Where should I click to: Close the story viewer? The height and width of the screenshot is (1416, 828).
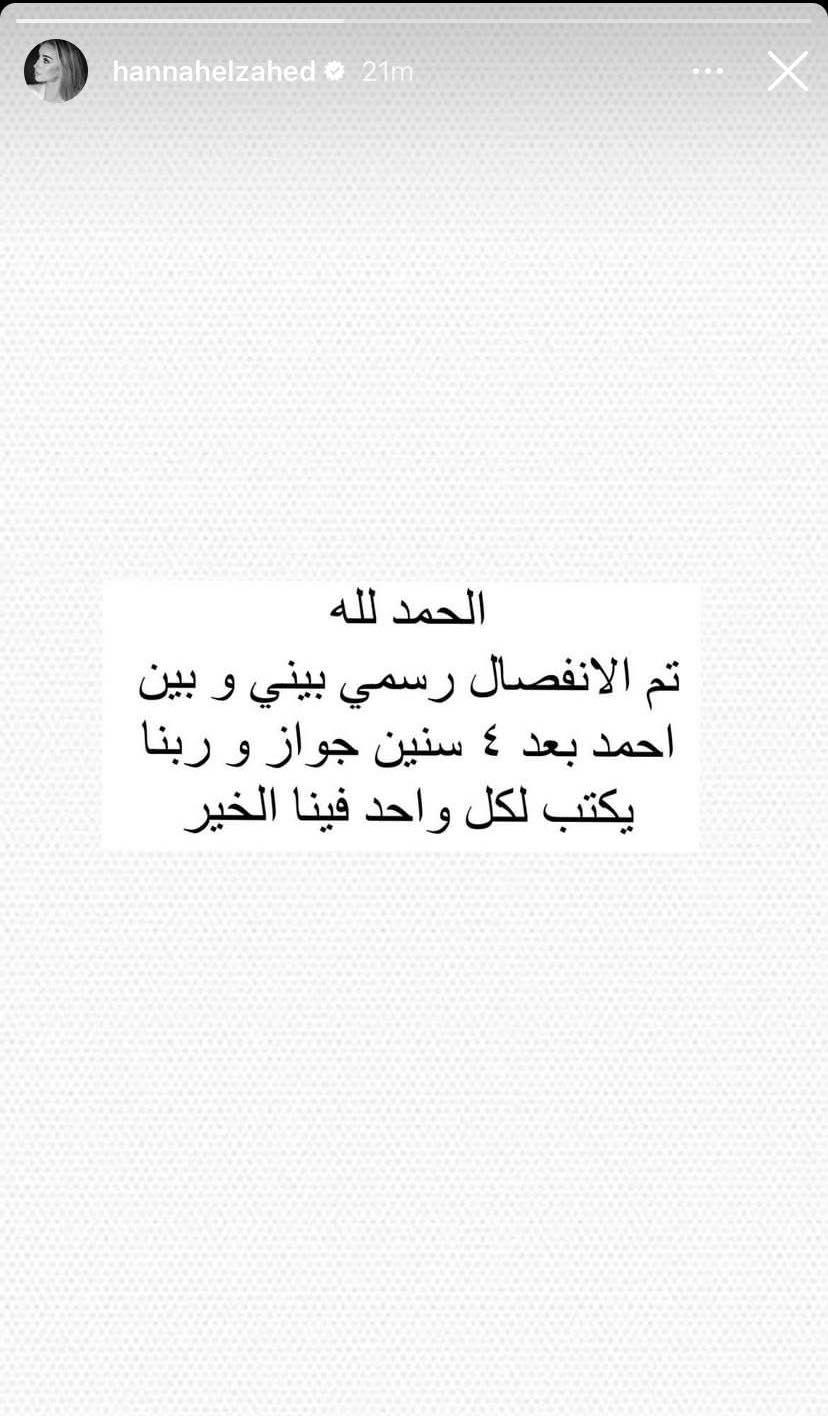787,72
